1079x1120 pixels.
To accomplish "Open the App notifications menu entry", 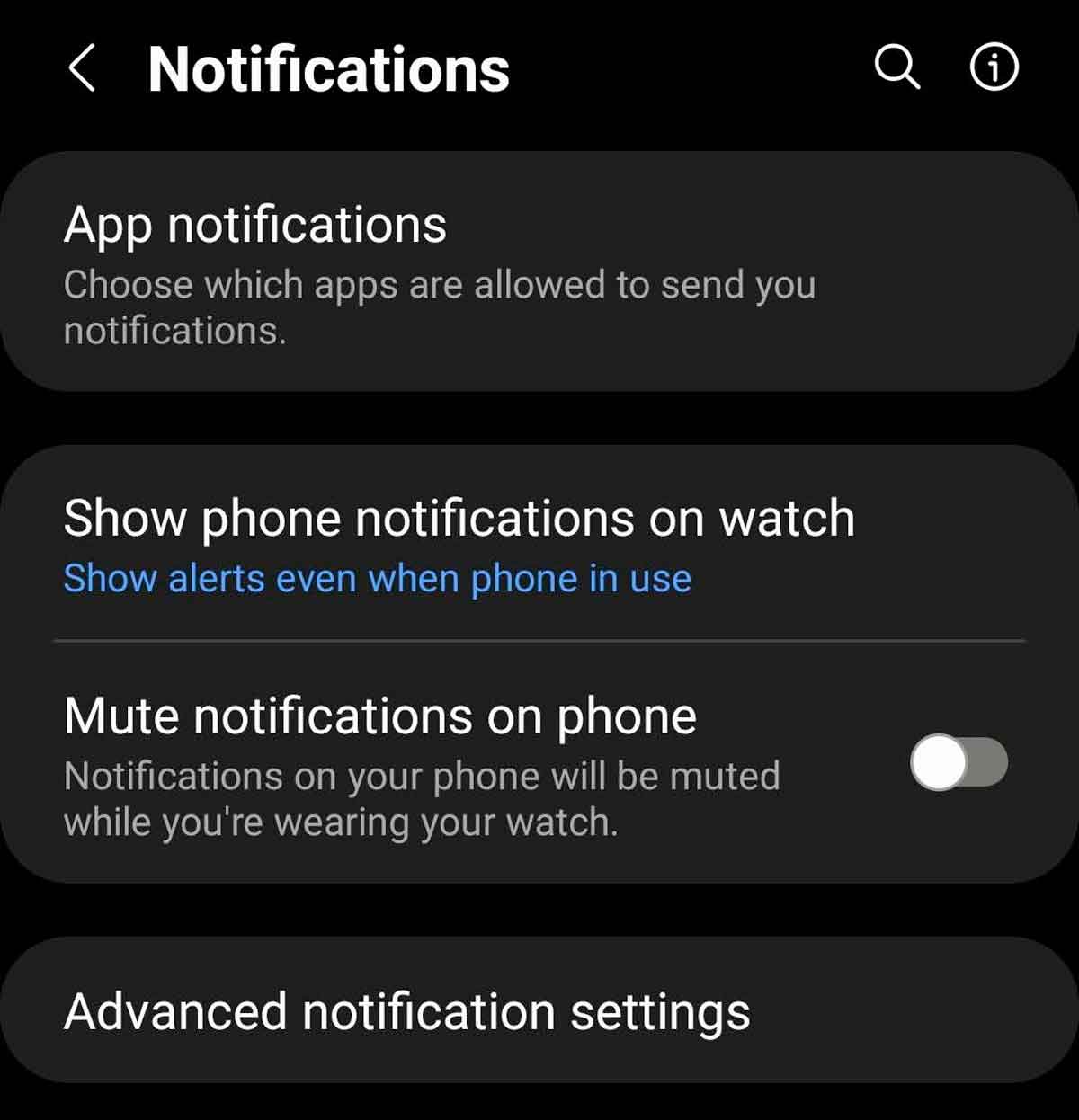I will coord(255,225).
